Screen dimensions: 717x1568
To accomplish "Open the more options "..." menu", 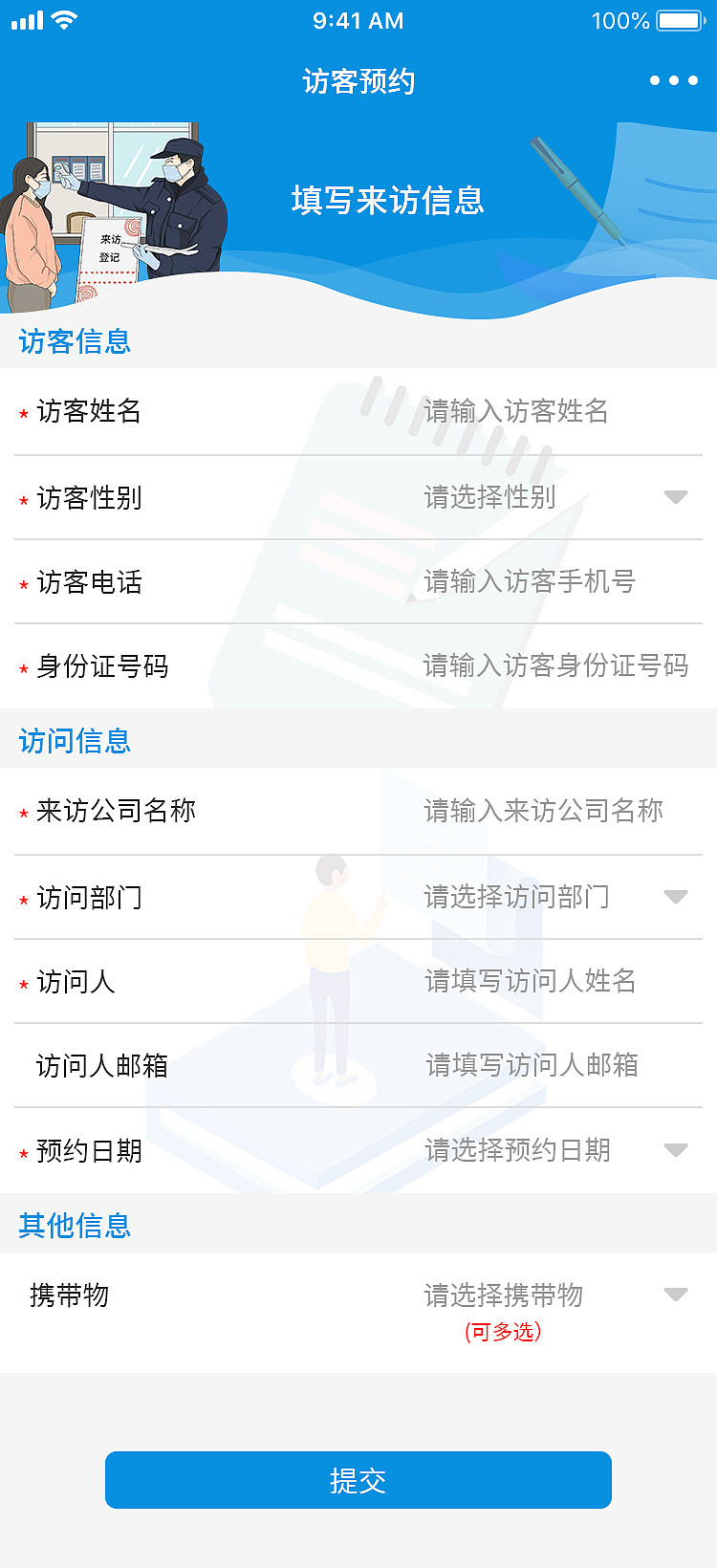I will pyautogui.click(x=673, y=80).
